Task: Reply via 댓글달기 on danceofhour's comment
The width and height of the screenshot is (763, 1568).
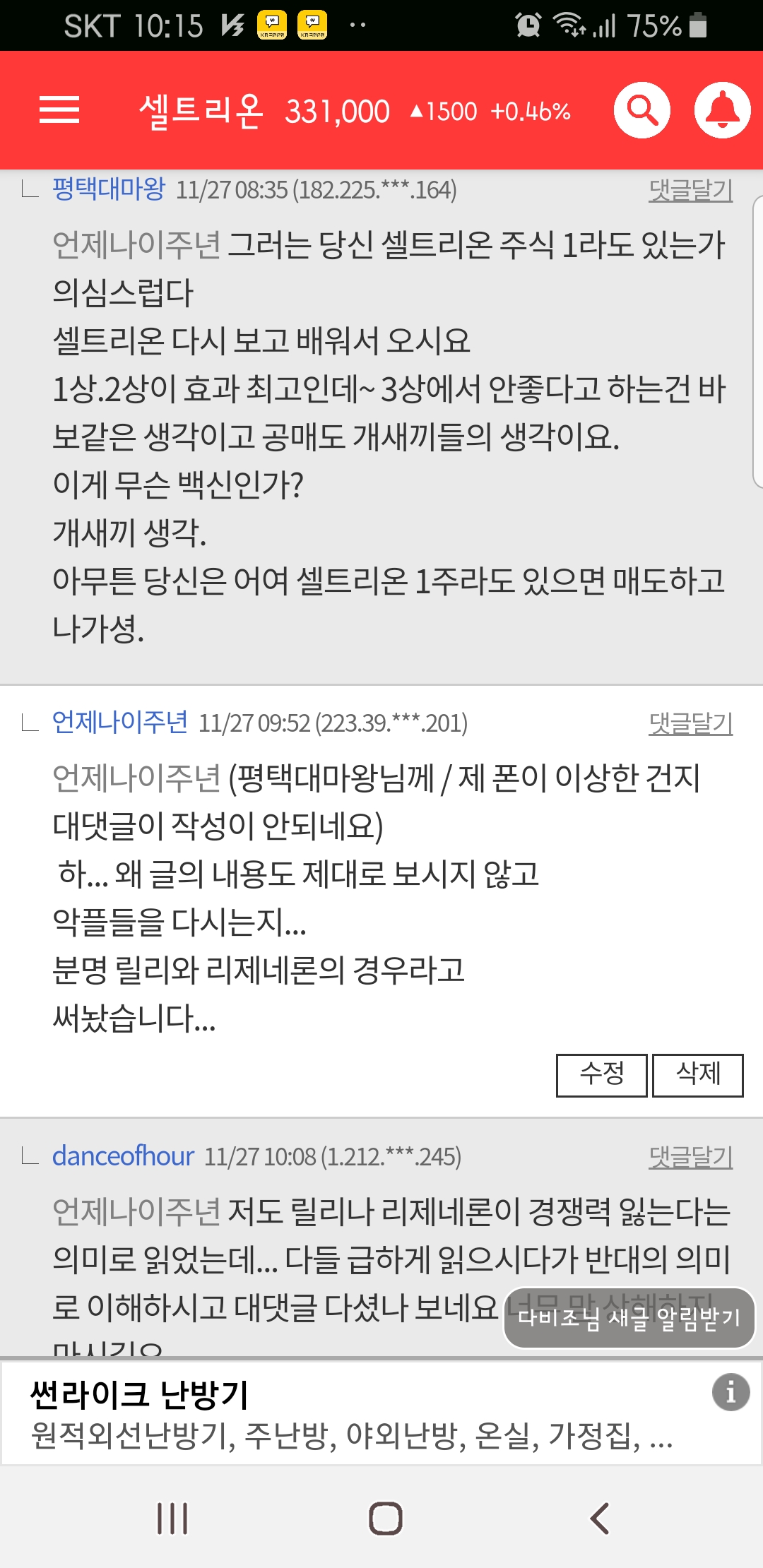Action: pyautogui.click(x=690, y=1157)
